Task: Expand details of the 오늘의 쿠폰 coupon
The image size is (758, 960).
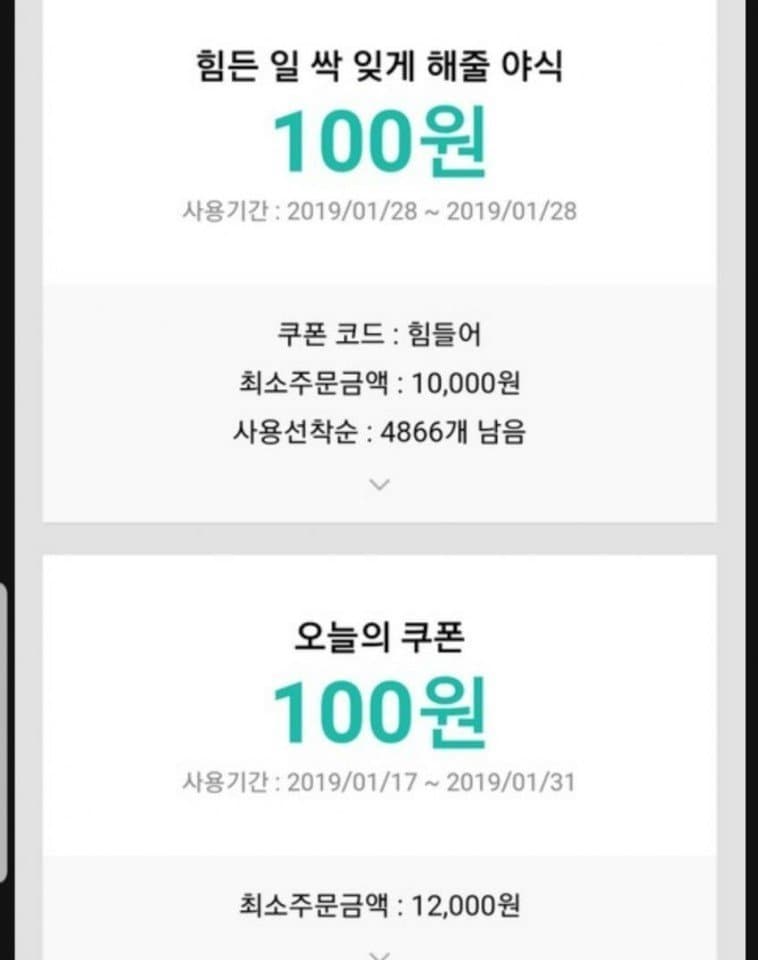Action: point(380,955)
